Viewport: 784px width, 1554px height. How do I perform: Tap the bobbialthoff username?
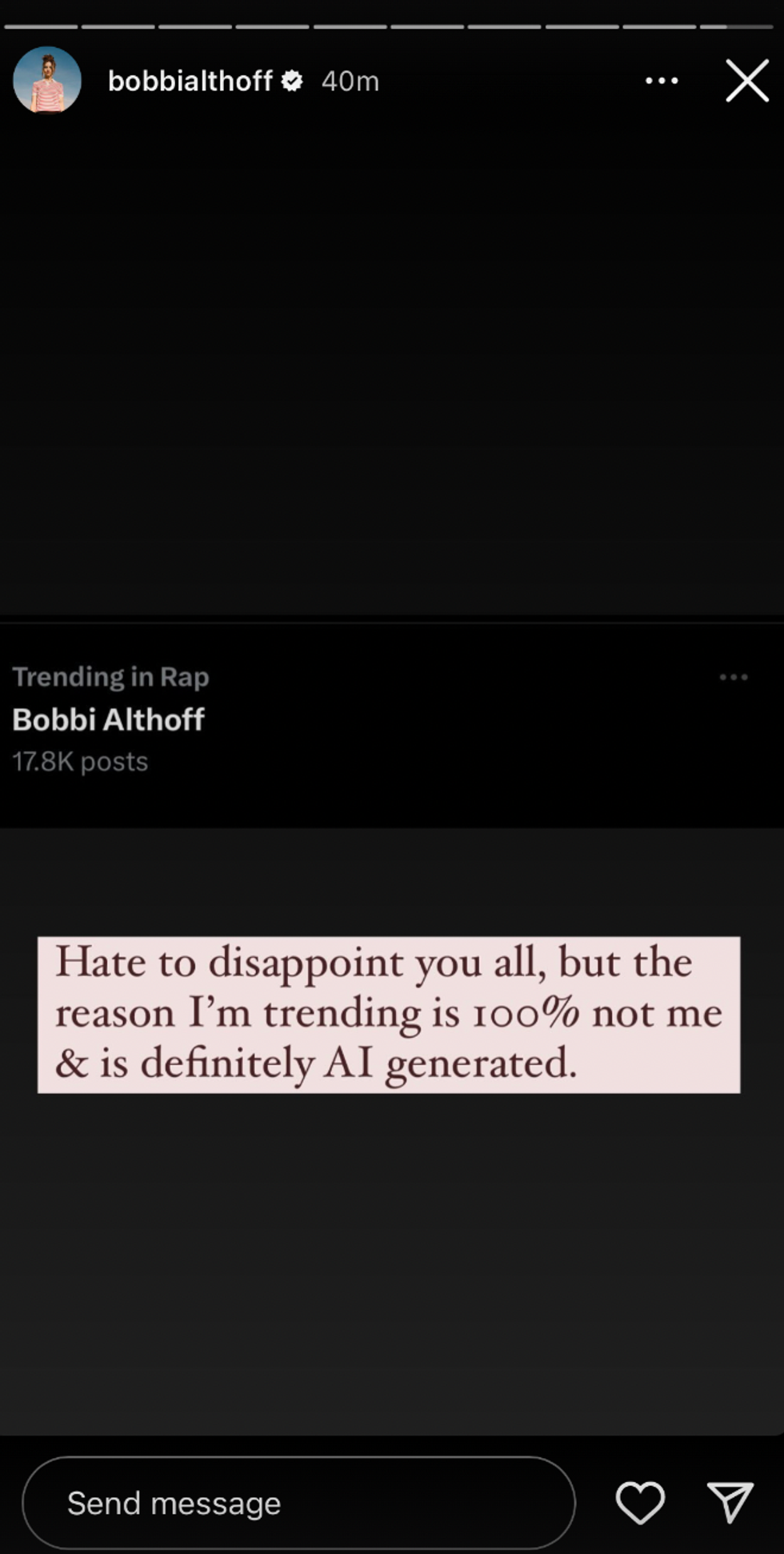click(190, 81)
